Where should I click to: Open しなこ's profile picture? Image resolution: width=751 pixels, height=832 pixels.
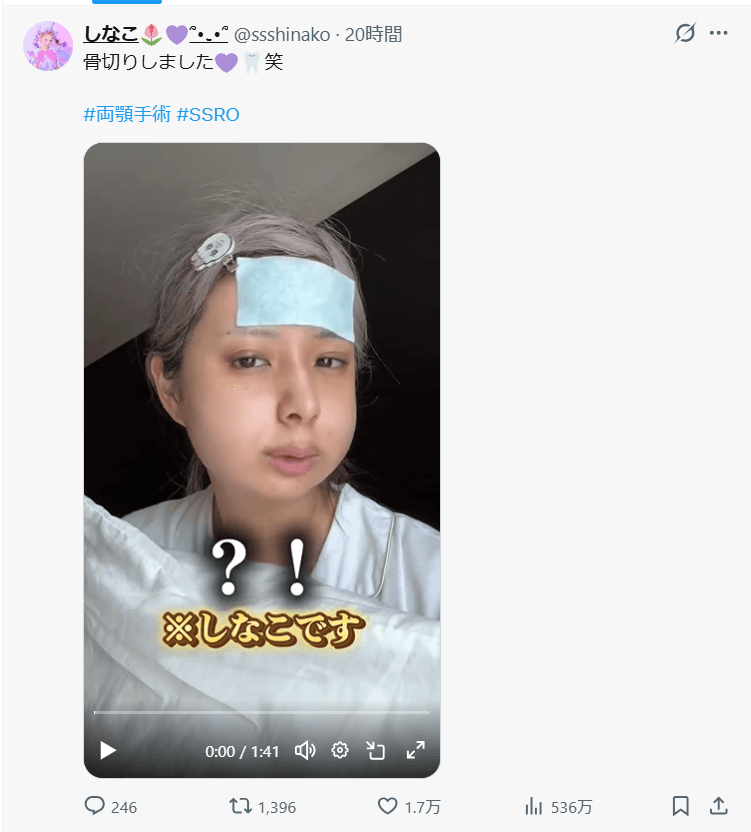click(x=47, y=46)
